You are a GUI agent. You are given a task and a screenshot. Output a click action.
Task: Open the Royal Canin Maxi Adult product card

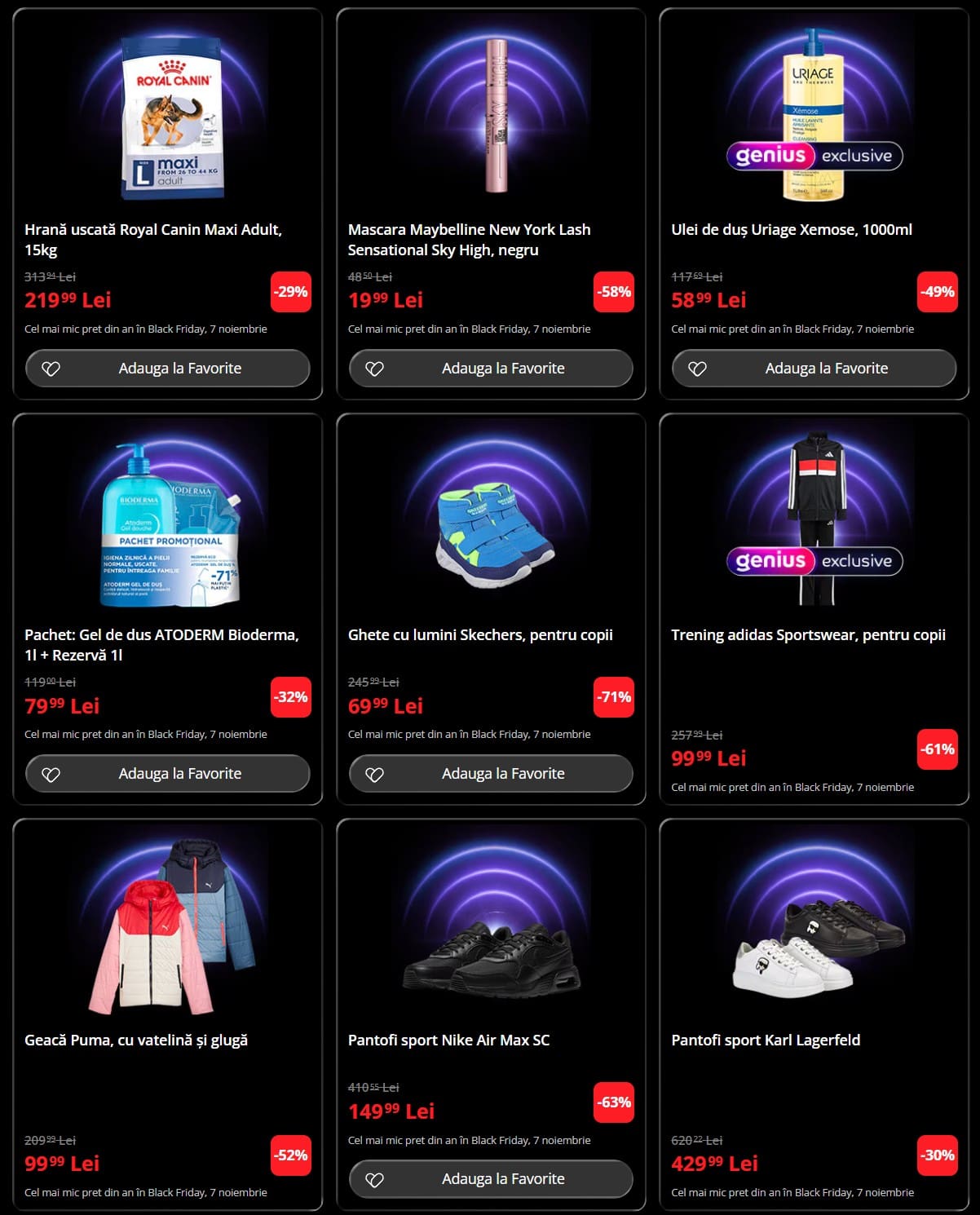point(172,118)
